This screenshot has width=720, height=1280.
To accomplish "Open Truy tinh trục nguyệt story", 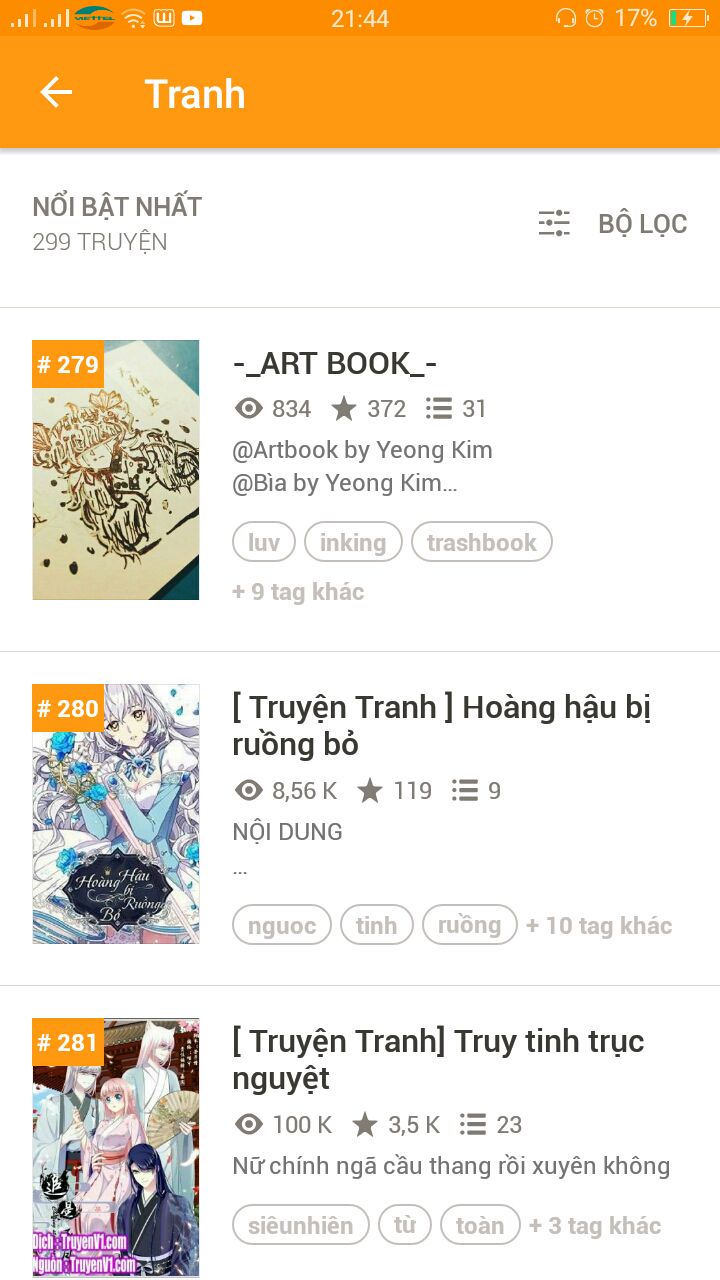I will point(438,1059).
